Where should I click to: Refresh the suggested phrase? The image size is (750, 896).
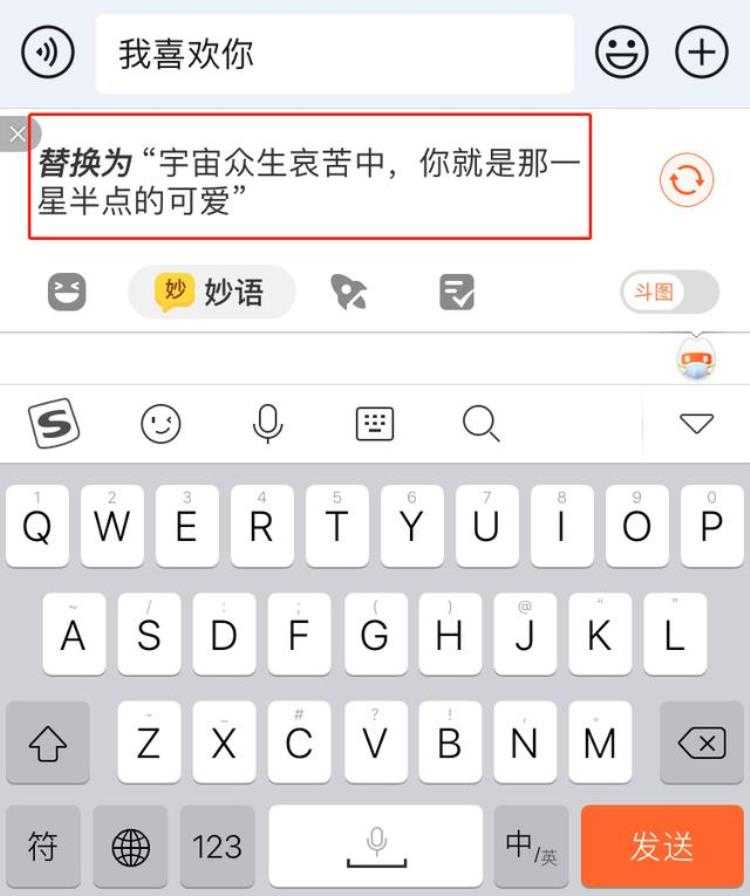coord(686,181)
